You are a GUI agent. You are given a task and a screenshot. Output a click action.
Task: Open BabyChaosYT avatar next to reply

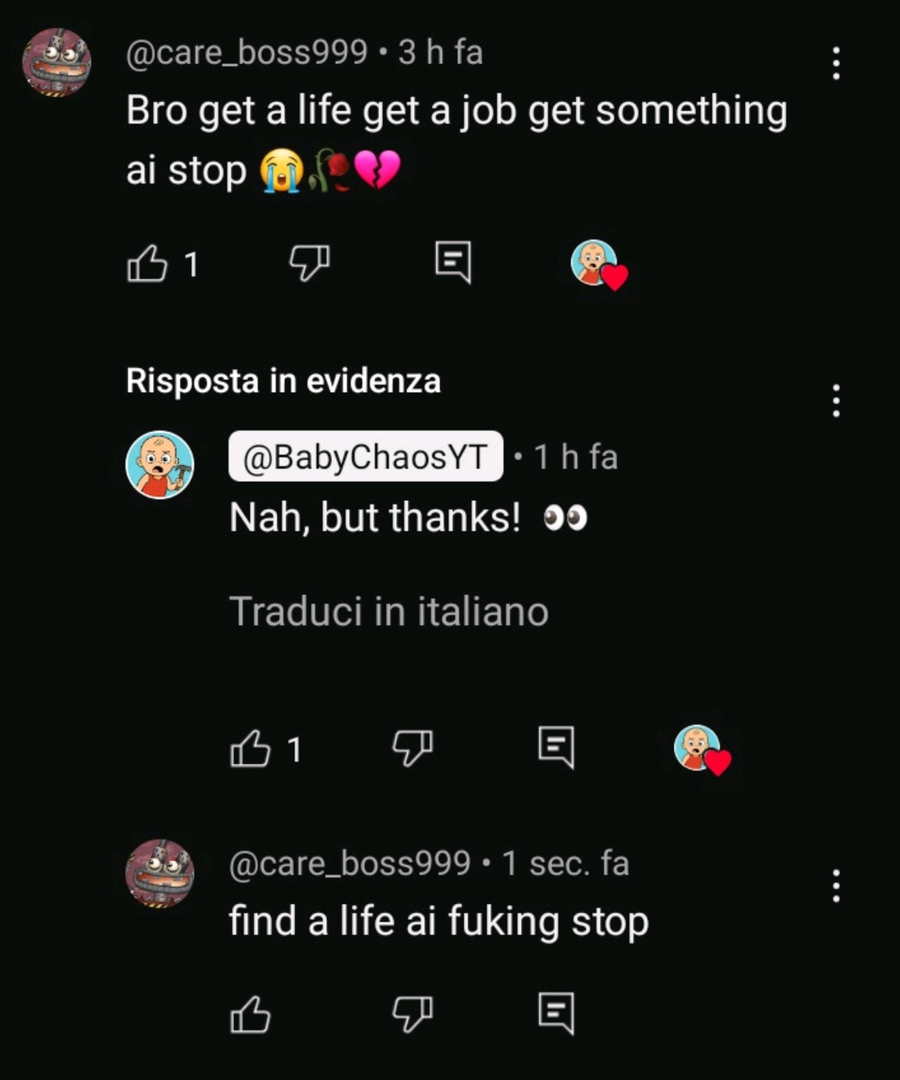[x=159, y=466]
